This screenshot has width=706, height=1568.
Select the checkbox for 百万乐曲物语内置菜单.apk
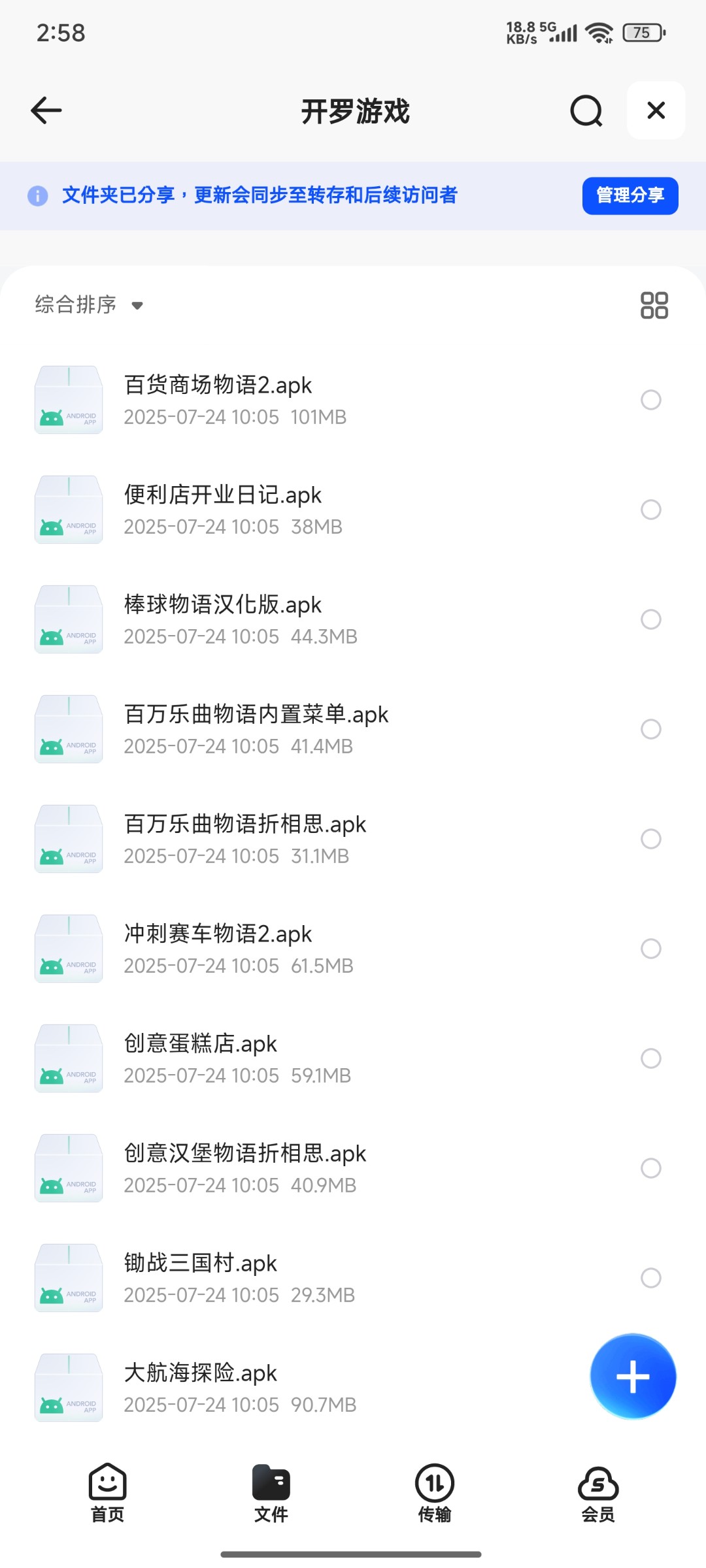pos(650,729)
